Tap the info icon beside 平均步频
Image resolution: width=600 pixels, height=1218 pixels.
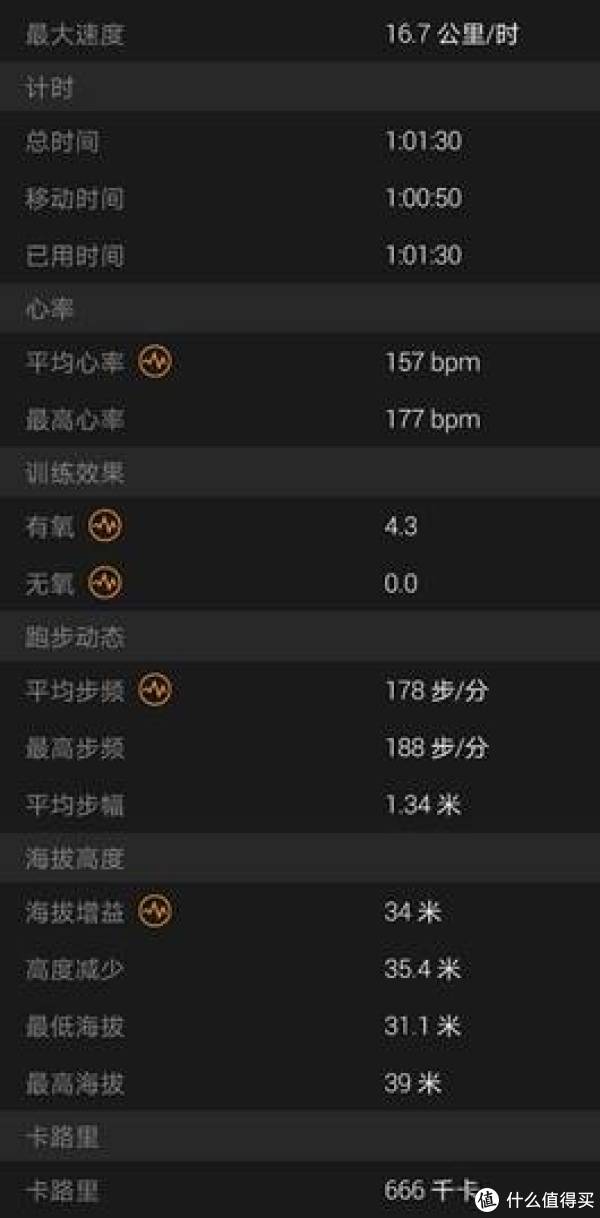tap(155, 690)
